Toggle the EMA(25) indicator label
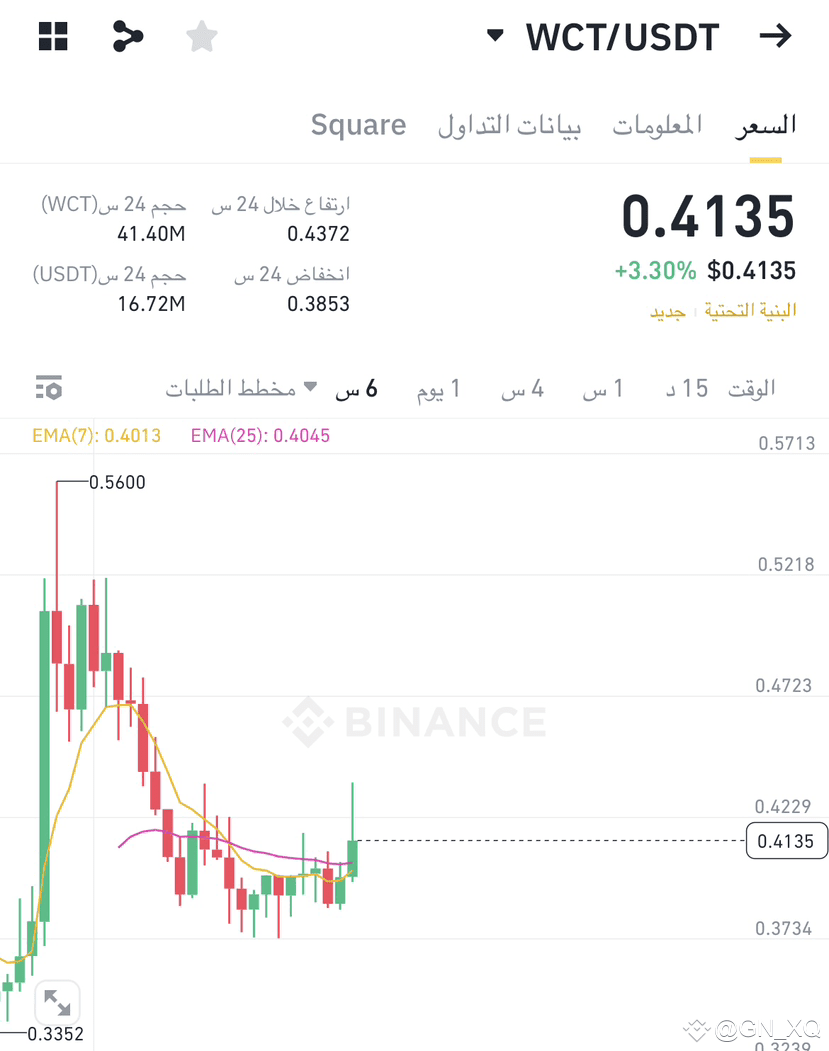 click(x=259, y=436)
